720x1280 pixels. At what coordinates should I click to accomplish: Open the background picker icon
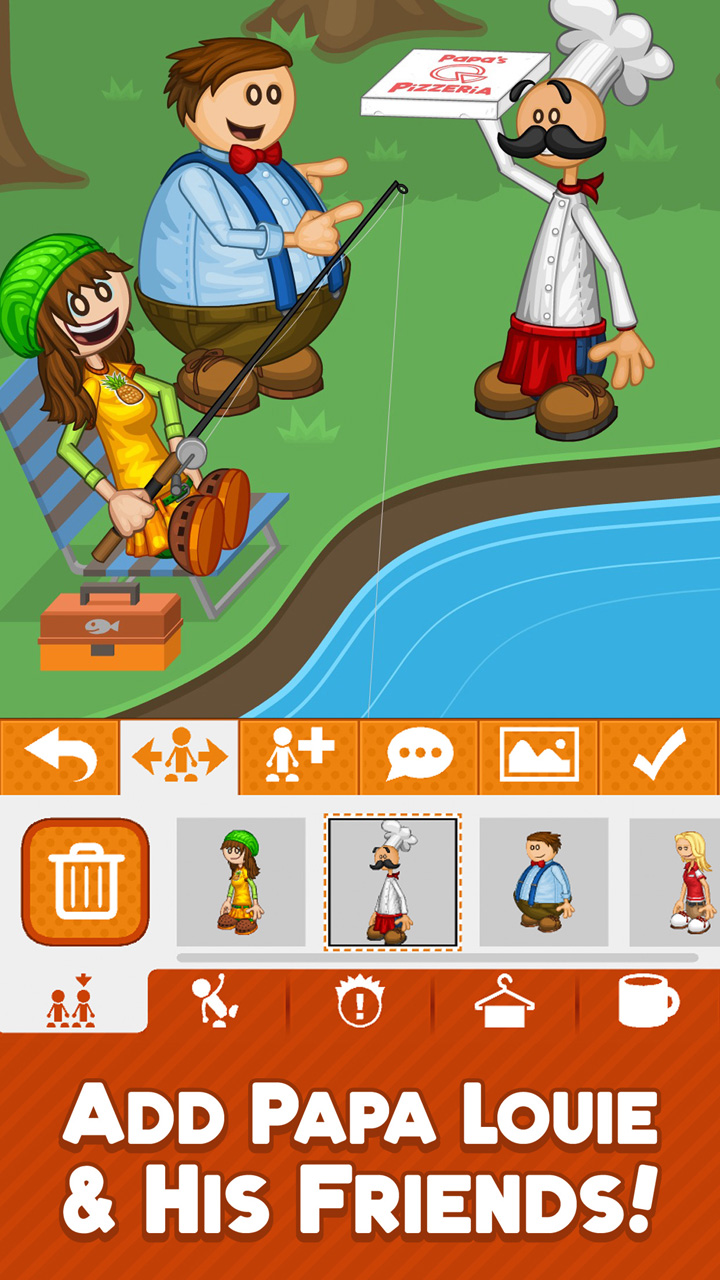(540, 754)
